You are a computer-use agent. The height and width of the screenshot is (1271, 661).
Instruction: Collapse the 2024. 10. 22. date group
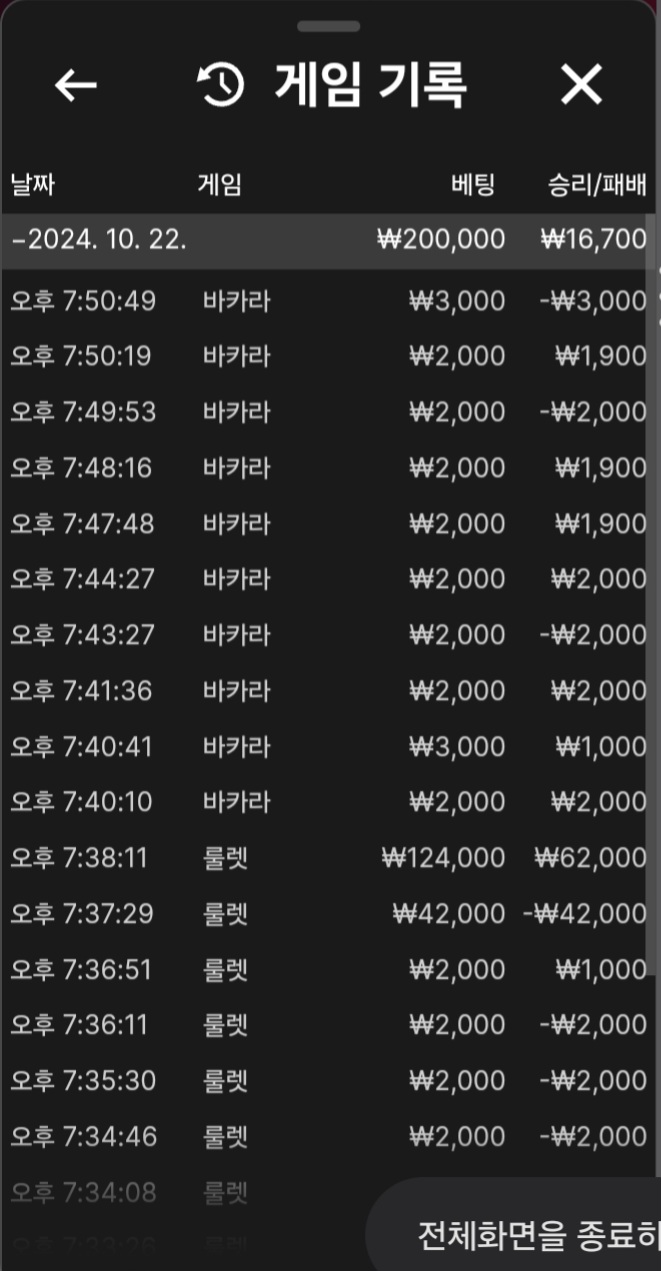(100, 240)
